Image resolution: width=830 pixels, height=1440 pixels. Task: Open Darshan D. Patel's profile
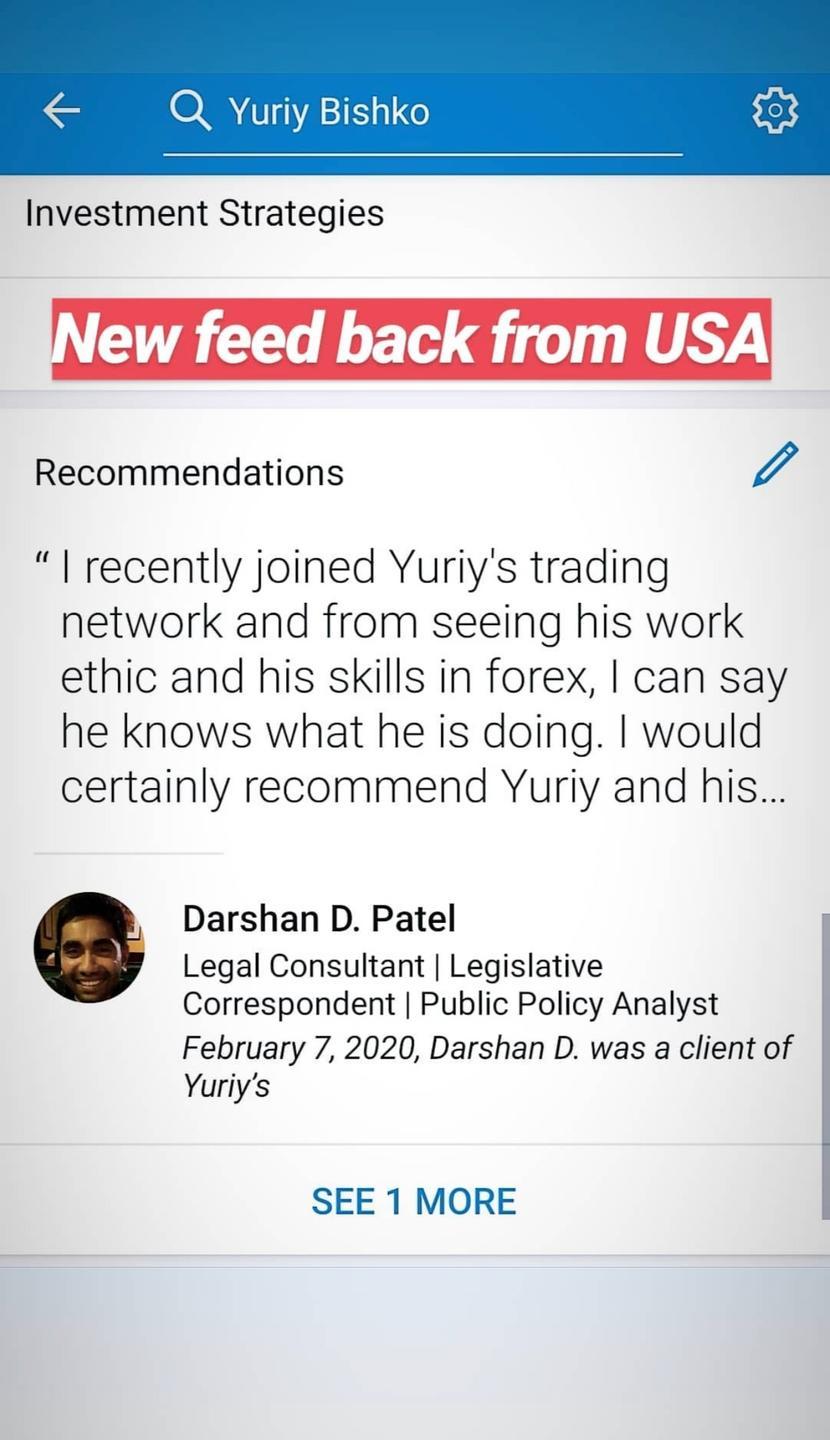pos(318,918)
